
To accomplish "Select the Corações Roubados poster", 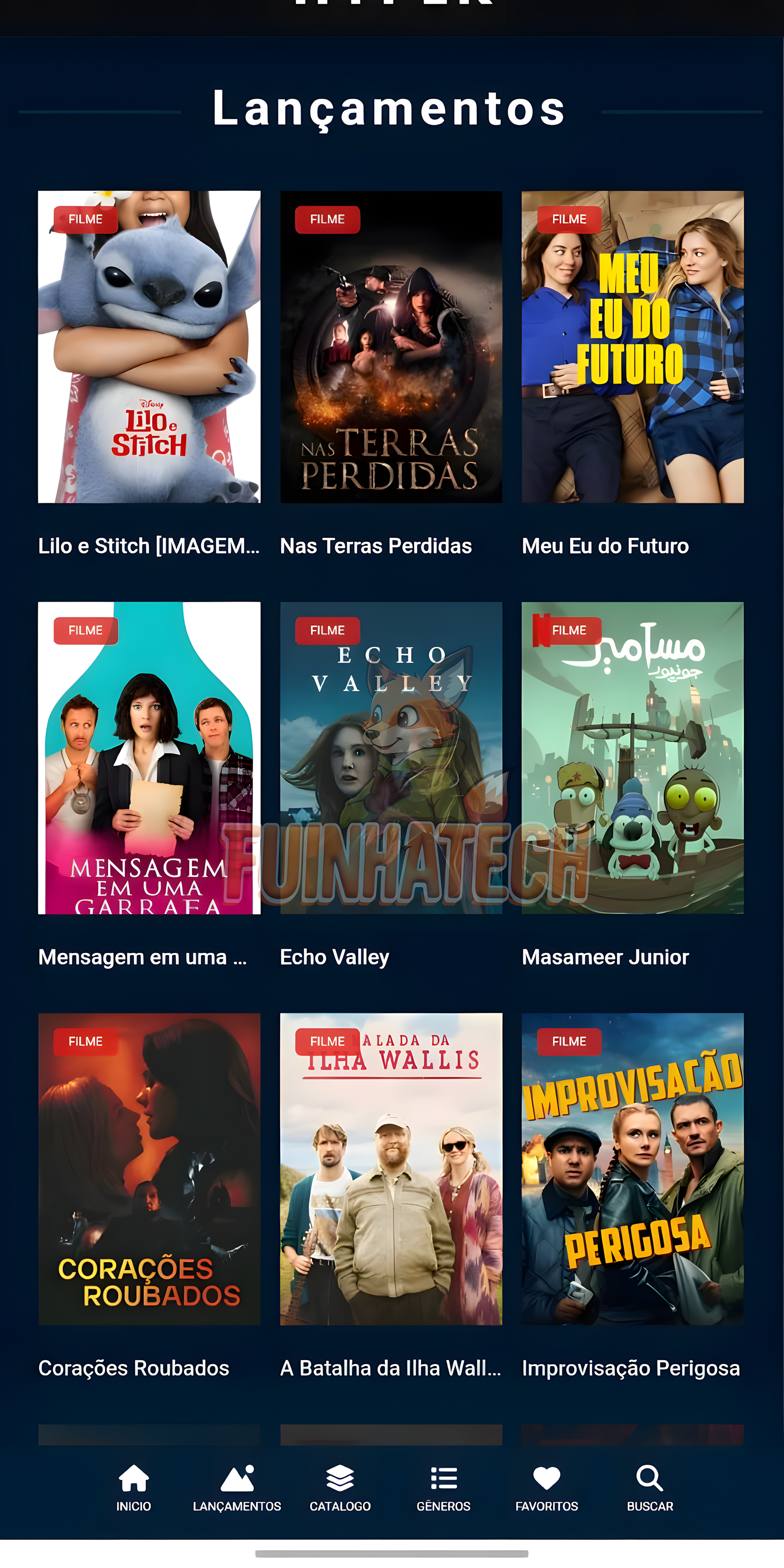I will pos(149,1169).
